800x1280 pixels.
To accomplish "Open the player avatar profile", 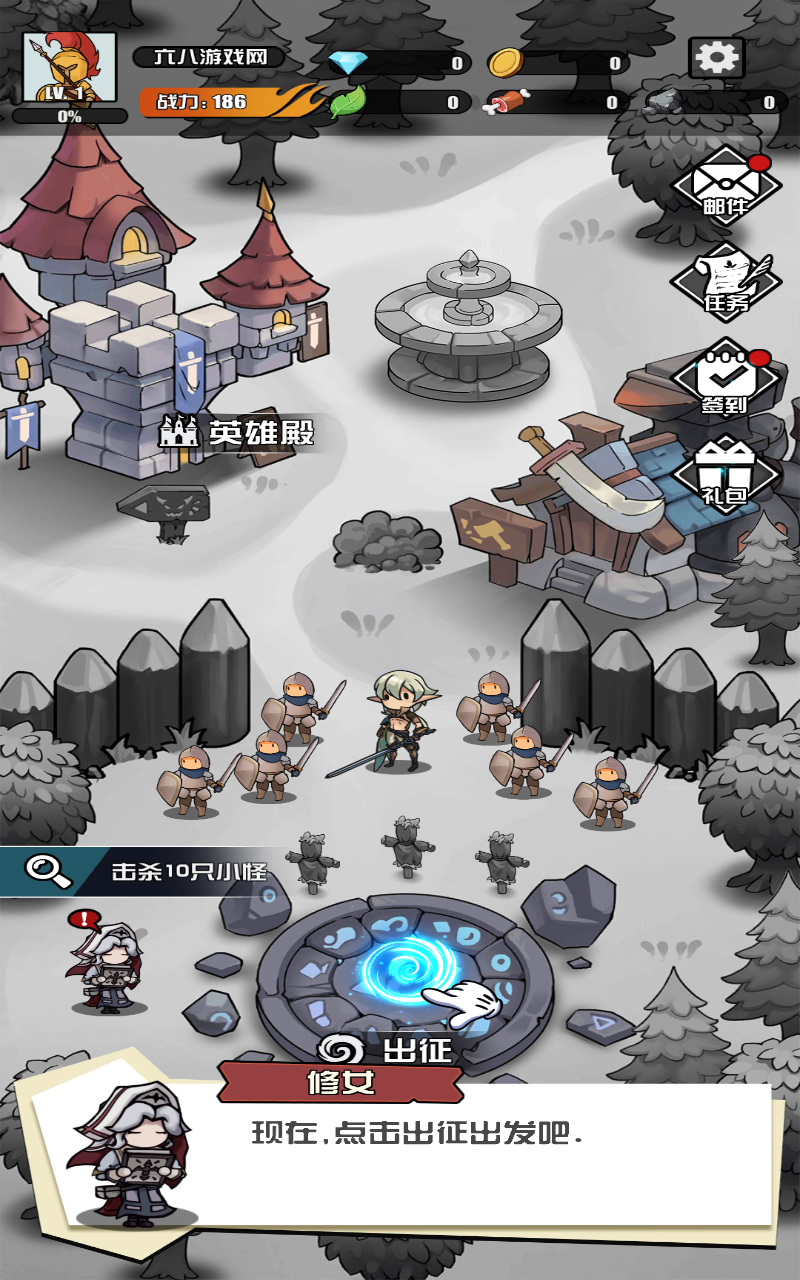I will 68,68.
